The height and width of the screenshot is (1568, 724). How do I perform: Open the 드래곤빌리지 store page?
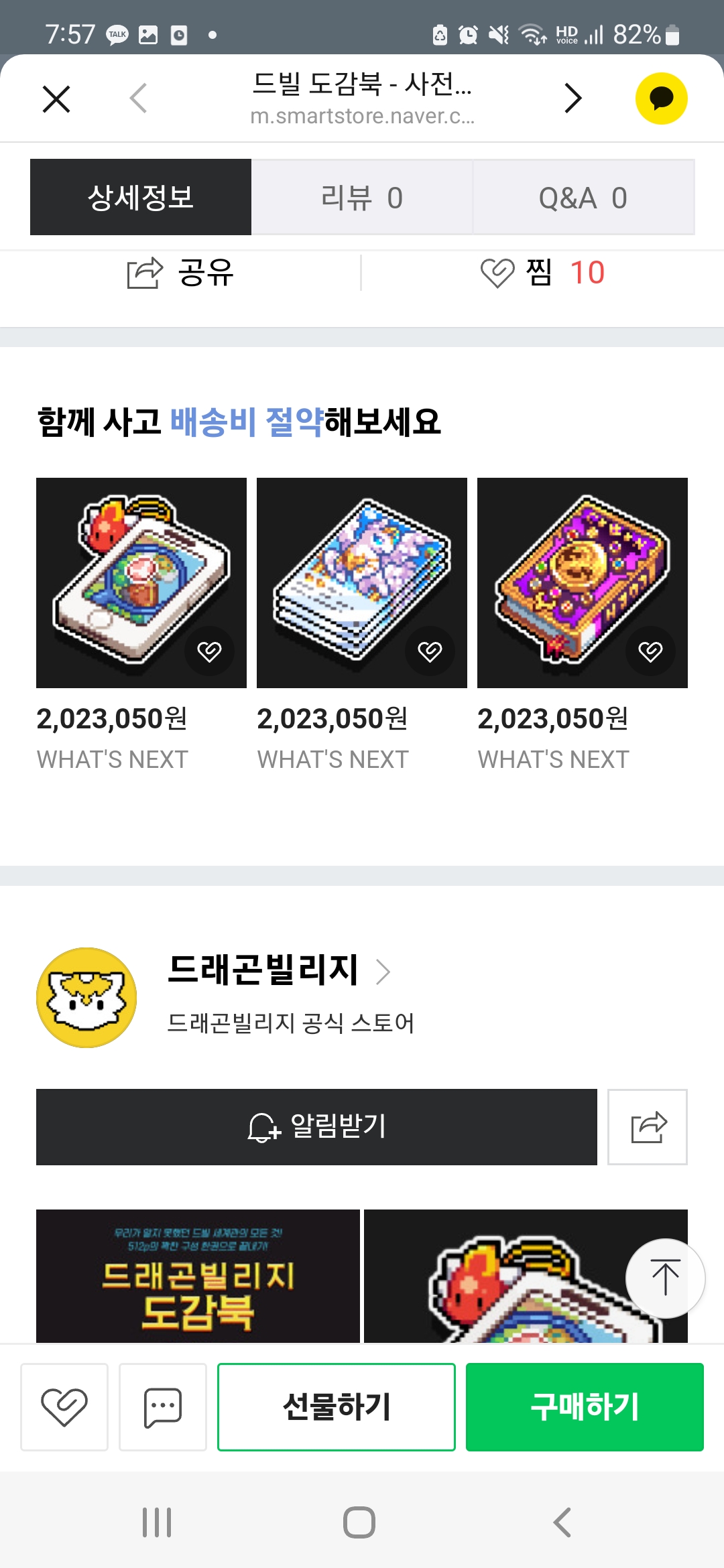(x=278, y=970)
